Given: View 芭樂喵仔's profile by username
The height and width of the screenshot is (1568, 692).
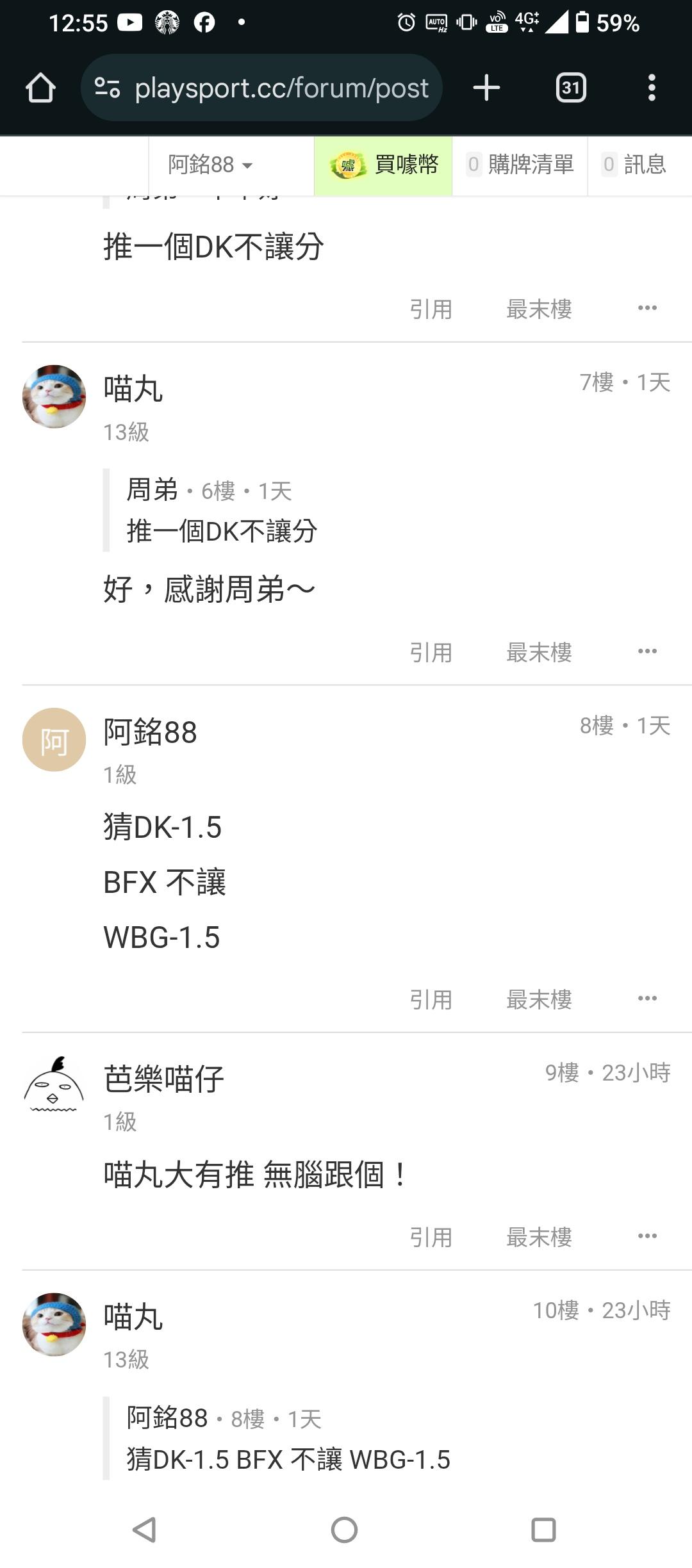Looking at the screenshot, I should point(164,1079).
